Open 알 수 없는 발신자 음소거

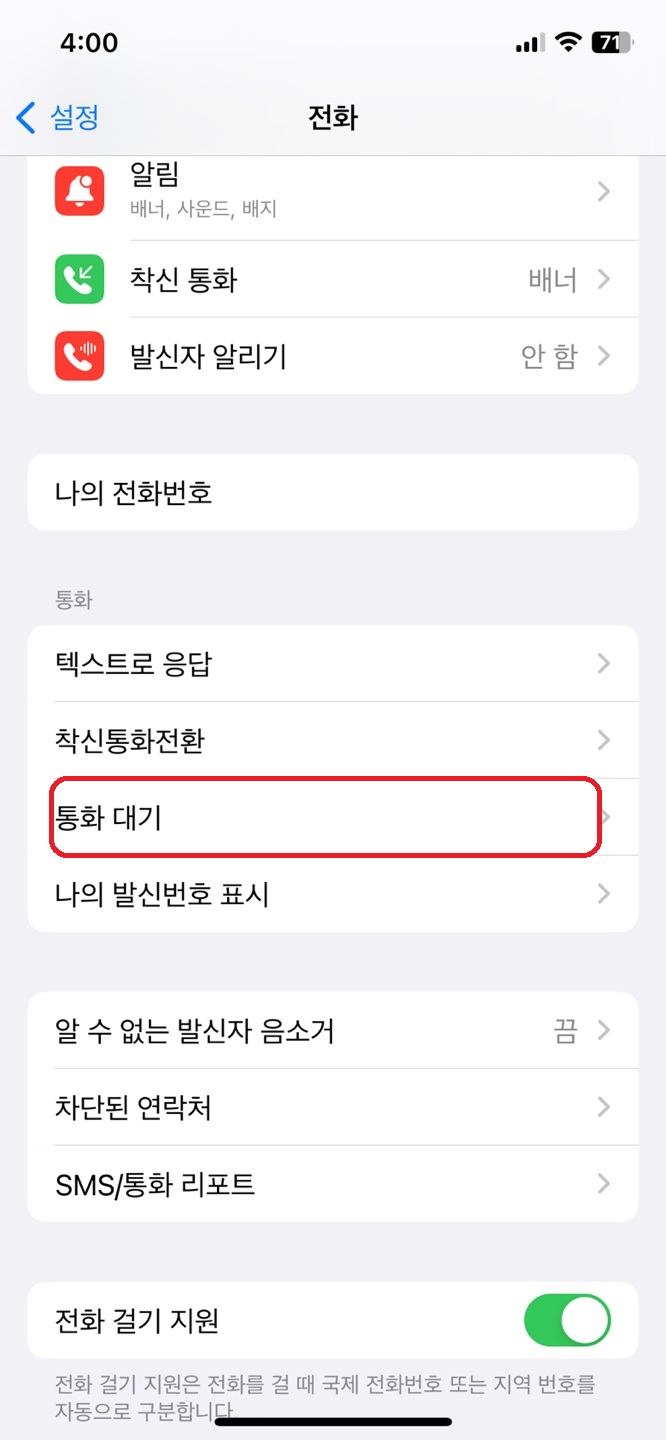pos(333,1030)
